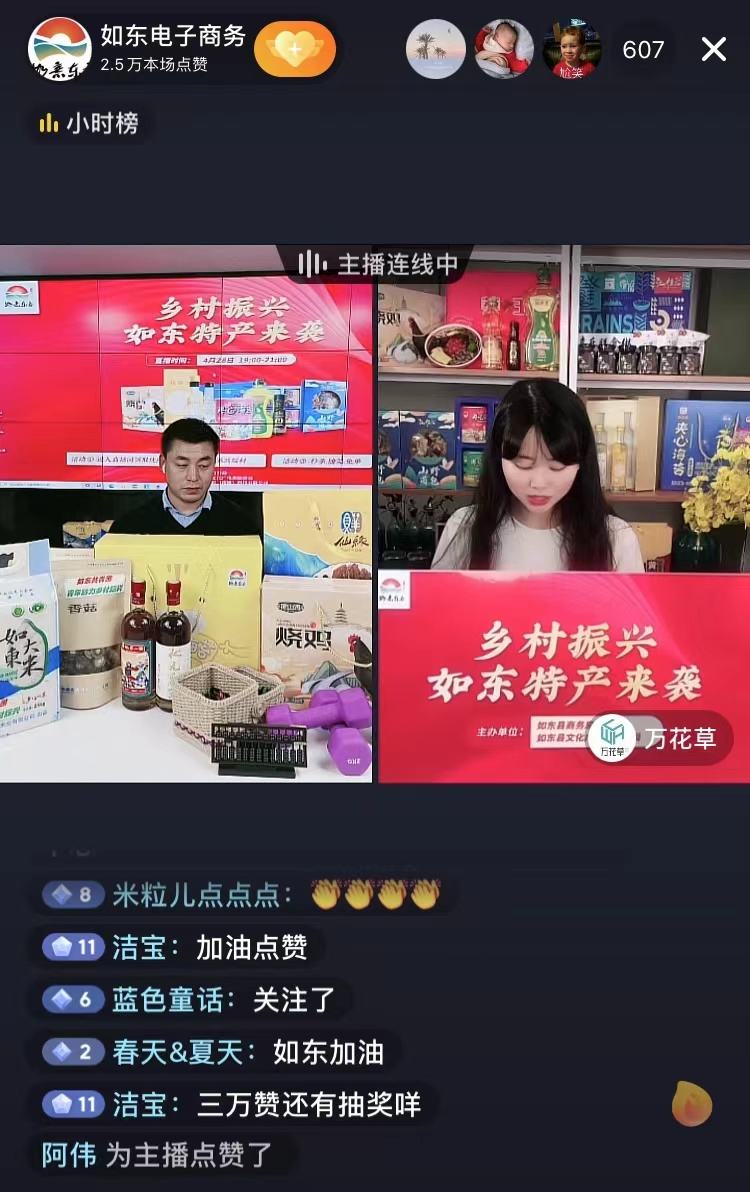The image size is (750, 1192).
Task: Open the third top viewer avatar
Action: [571, 49]
